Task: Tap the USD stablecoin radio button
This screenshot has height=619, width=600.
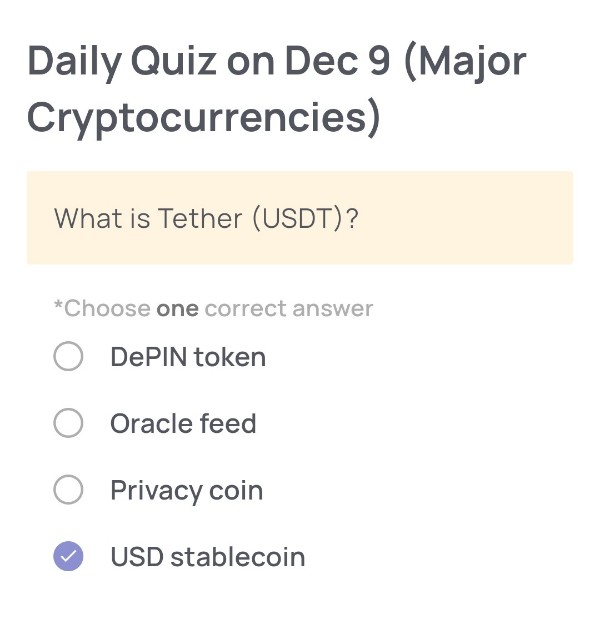Action: pyautogui.click(x=68, y=557)
